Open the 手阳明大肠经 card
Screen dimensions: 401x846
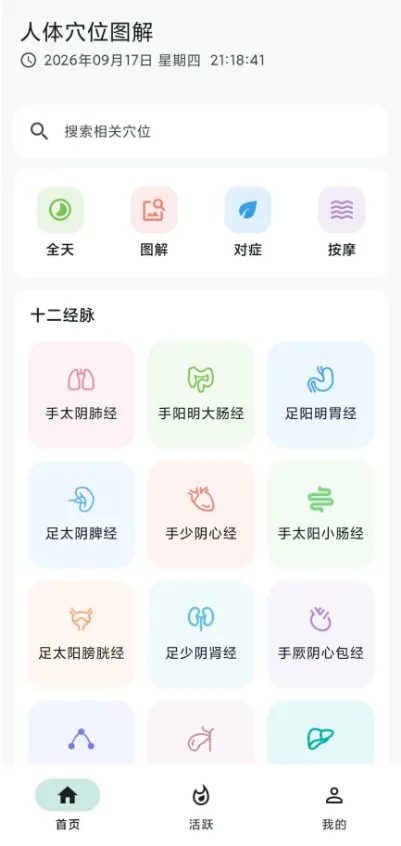[201, 394]
